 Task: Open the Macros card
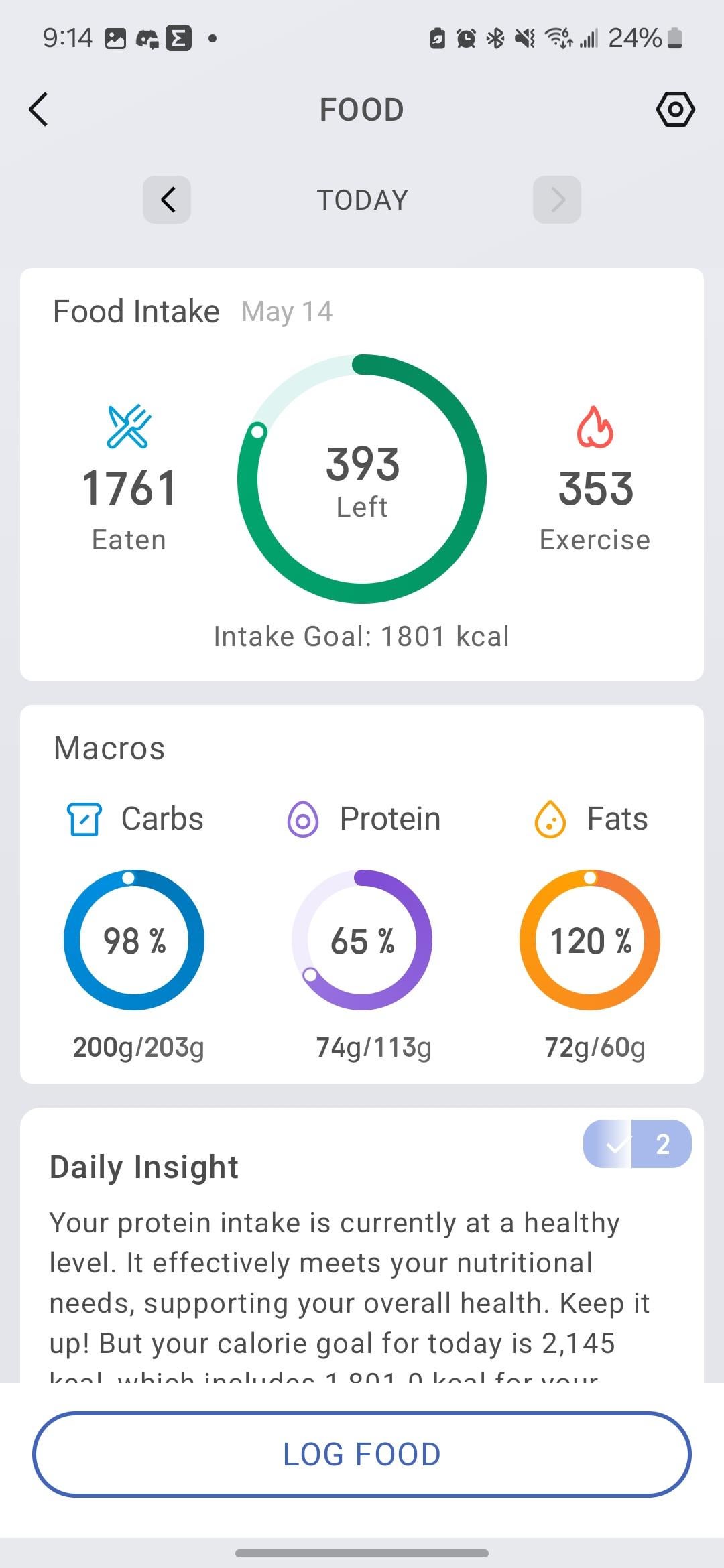pos(362,894)
